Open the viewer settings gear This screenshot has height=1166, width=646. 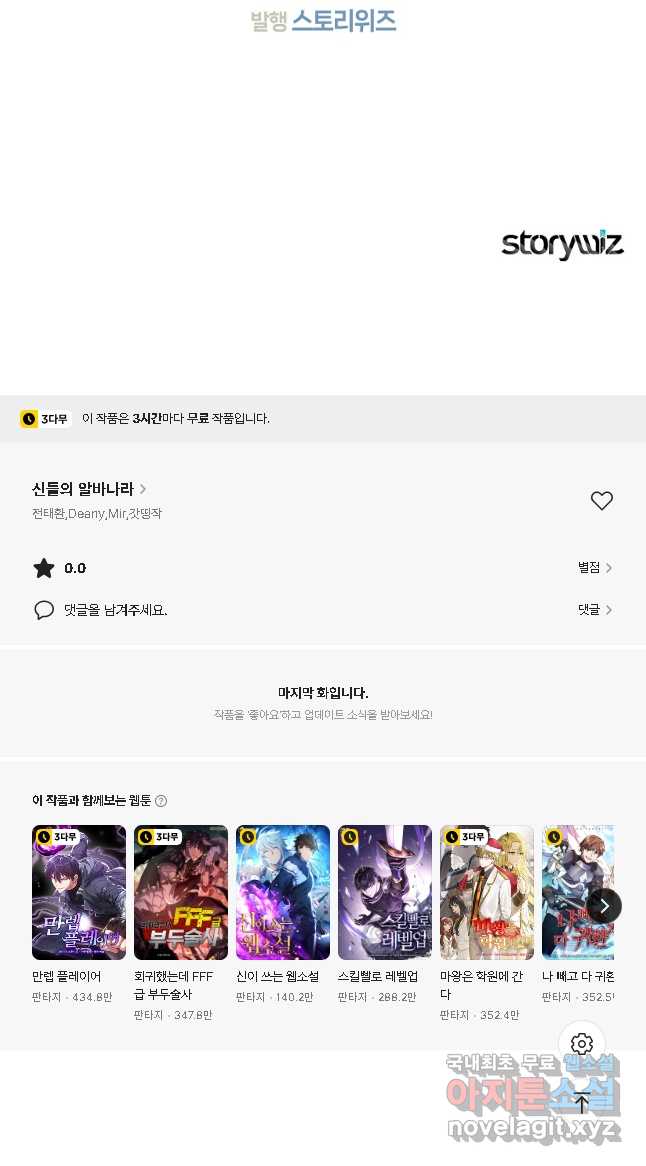coord(582,1044)
